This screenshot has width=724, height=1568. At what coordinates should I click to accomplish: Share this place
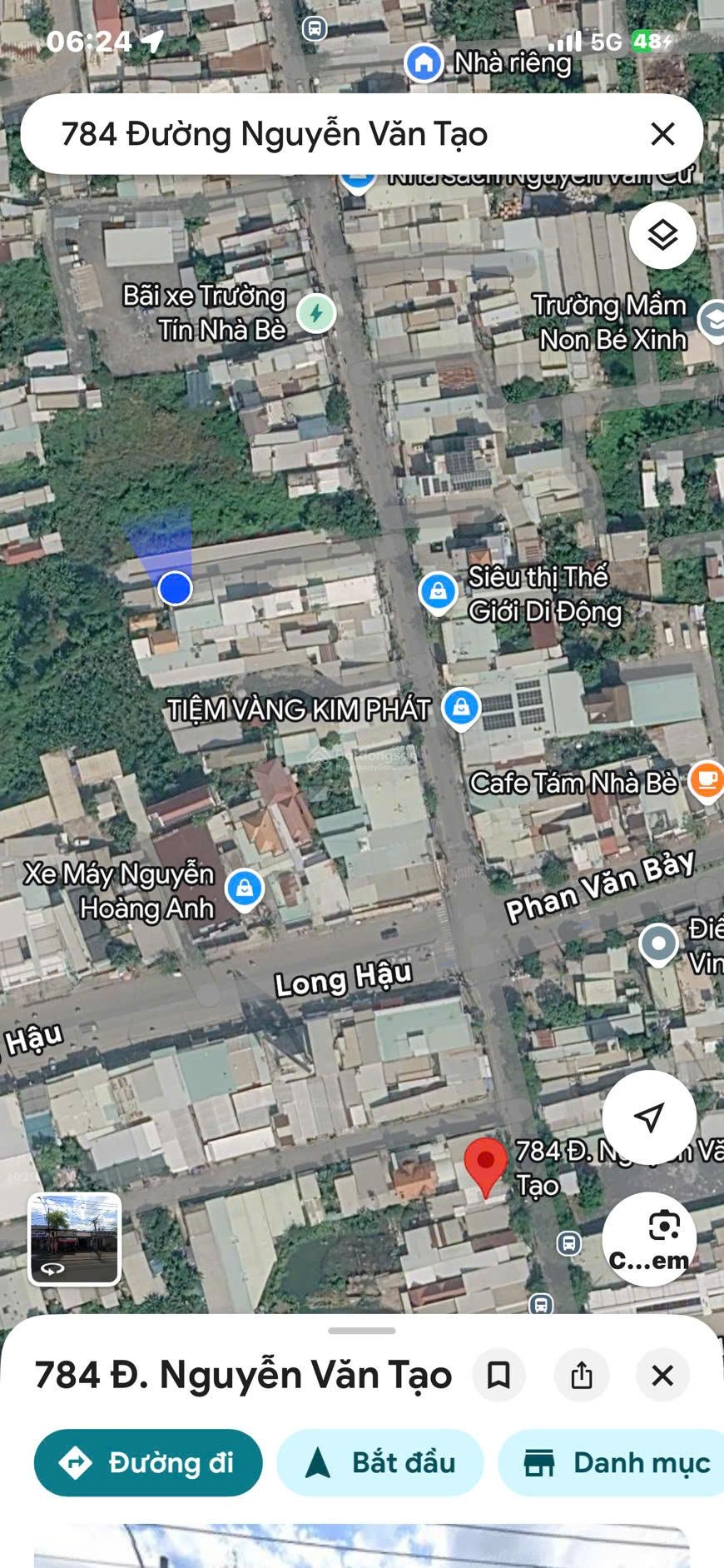click(x=582, y=1375)
